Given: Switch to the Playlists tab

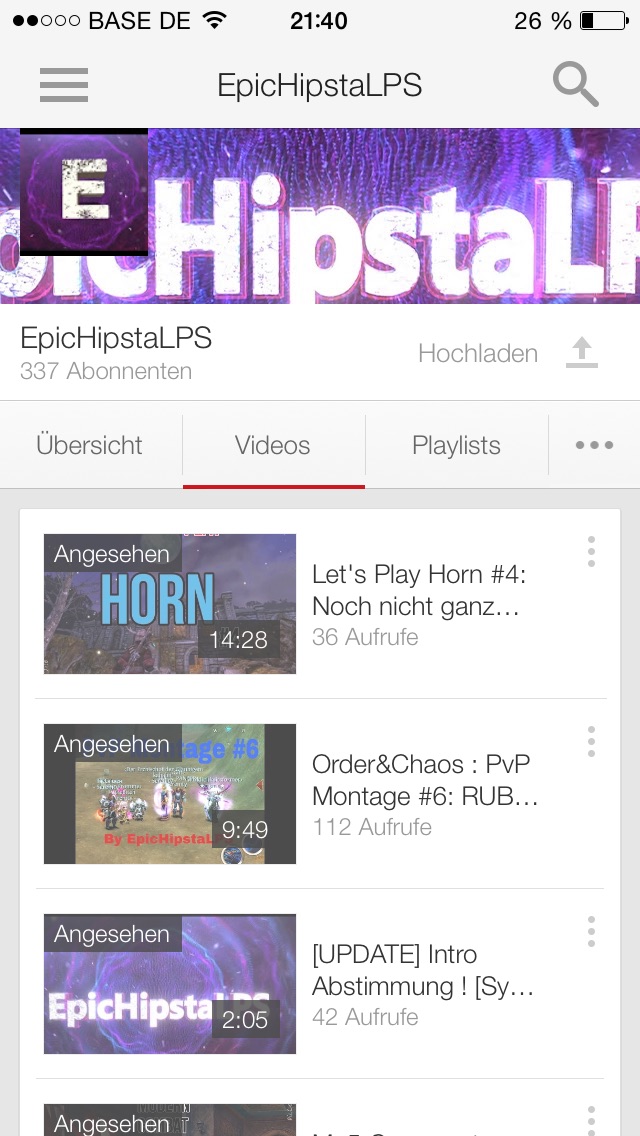Looking at the screenshot, I should (456, 445).
